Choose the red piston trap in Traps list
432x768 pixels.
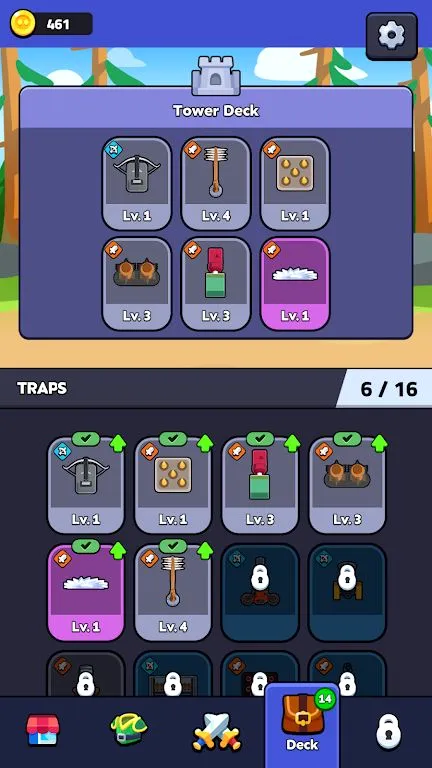tap(260, 485)
